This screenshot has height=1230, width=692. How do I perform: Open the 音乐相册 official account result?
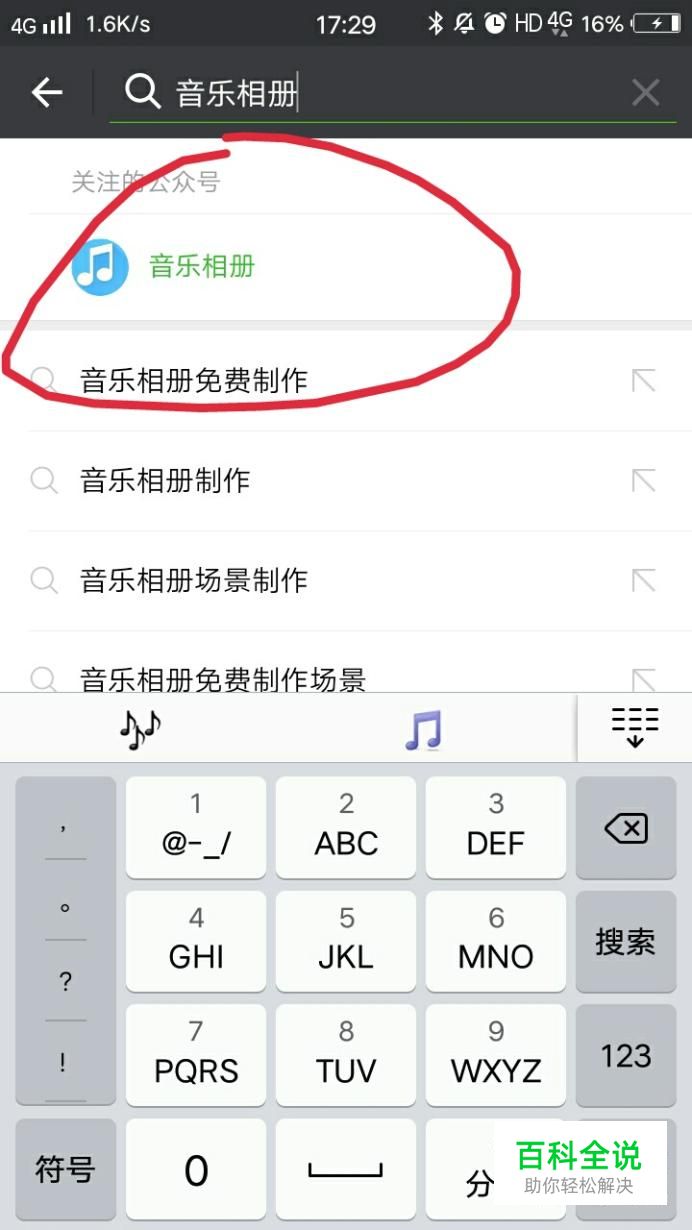pyautogui.click(x=200, y=267)
